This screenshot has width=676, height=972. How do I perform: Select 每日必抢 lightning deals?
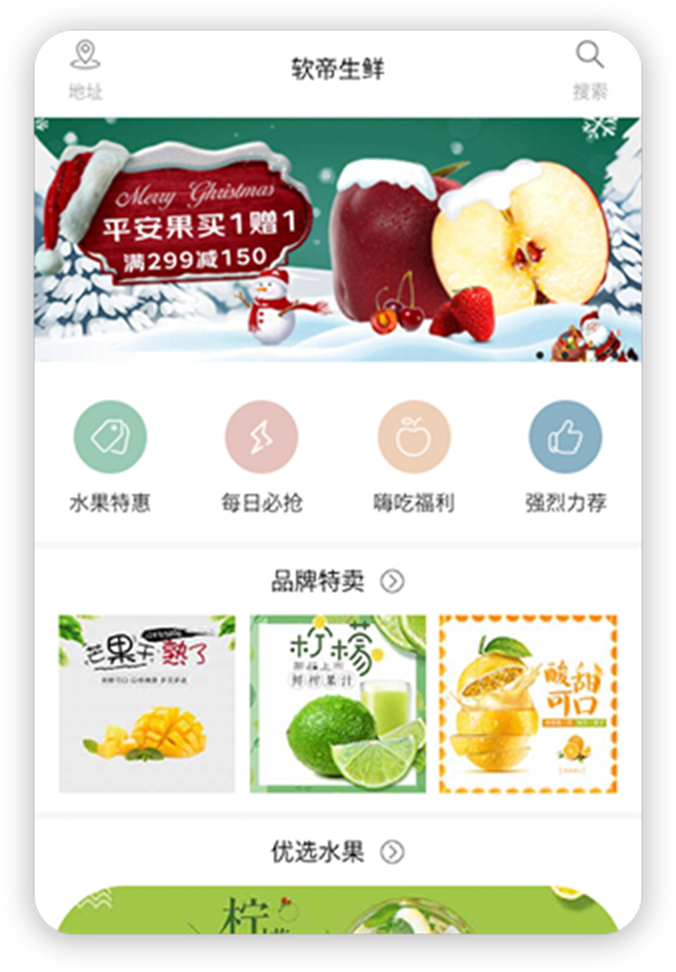click(x=261, y=455)
